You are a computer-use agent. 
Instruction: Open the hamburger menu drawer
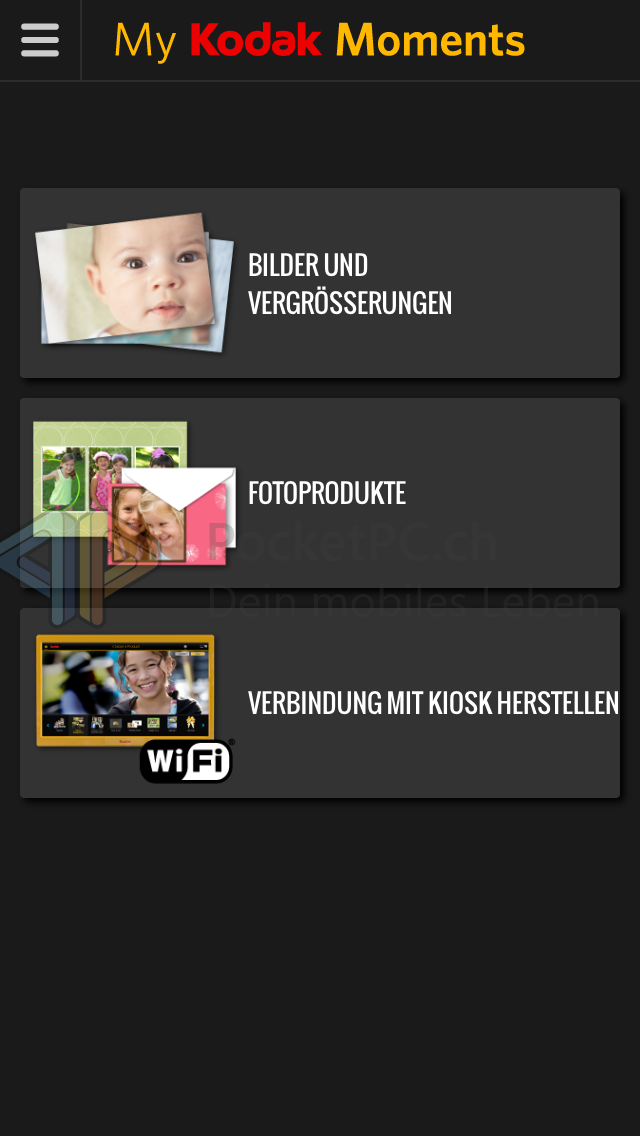click(x=40, y=40)
